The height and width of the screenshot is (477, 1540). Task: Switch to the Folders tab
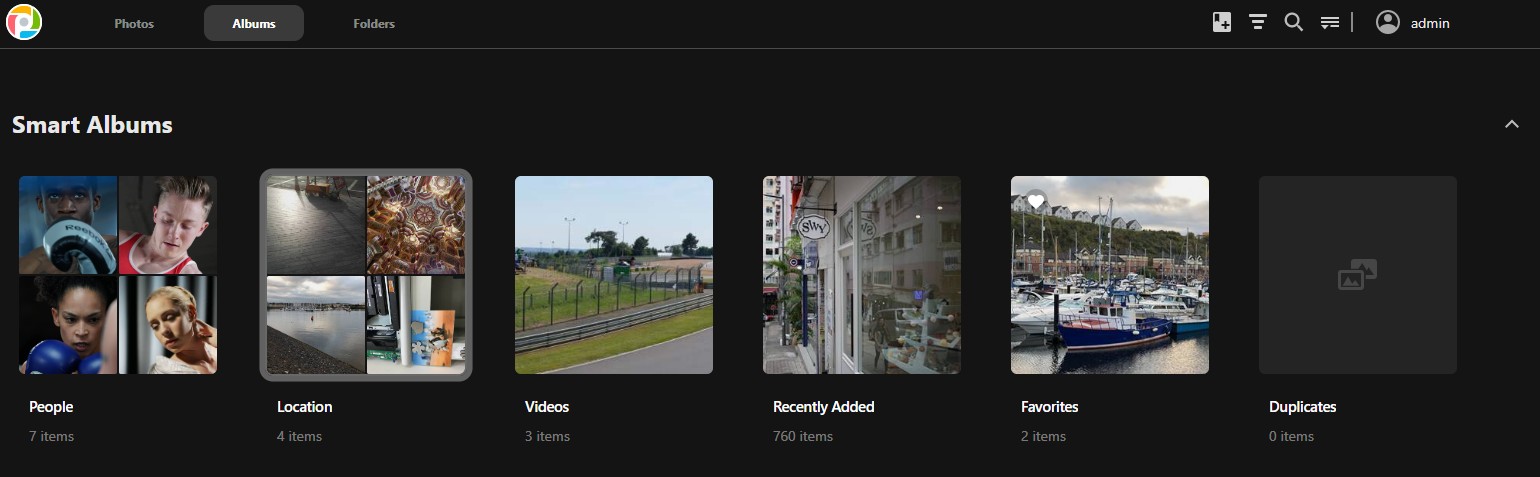click(x=374, y=23)
